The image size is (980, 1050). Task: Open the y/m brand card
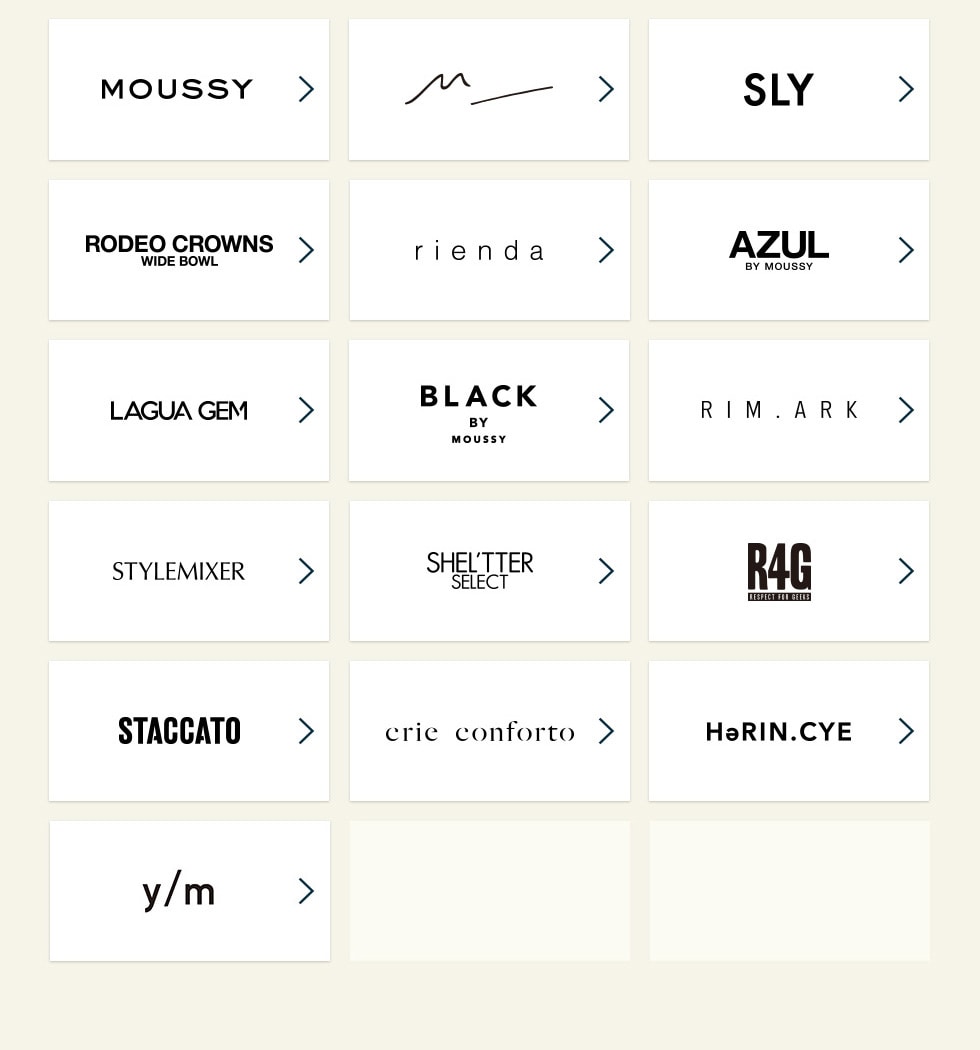pyautogui.click(x=188, y=891)
